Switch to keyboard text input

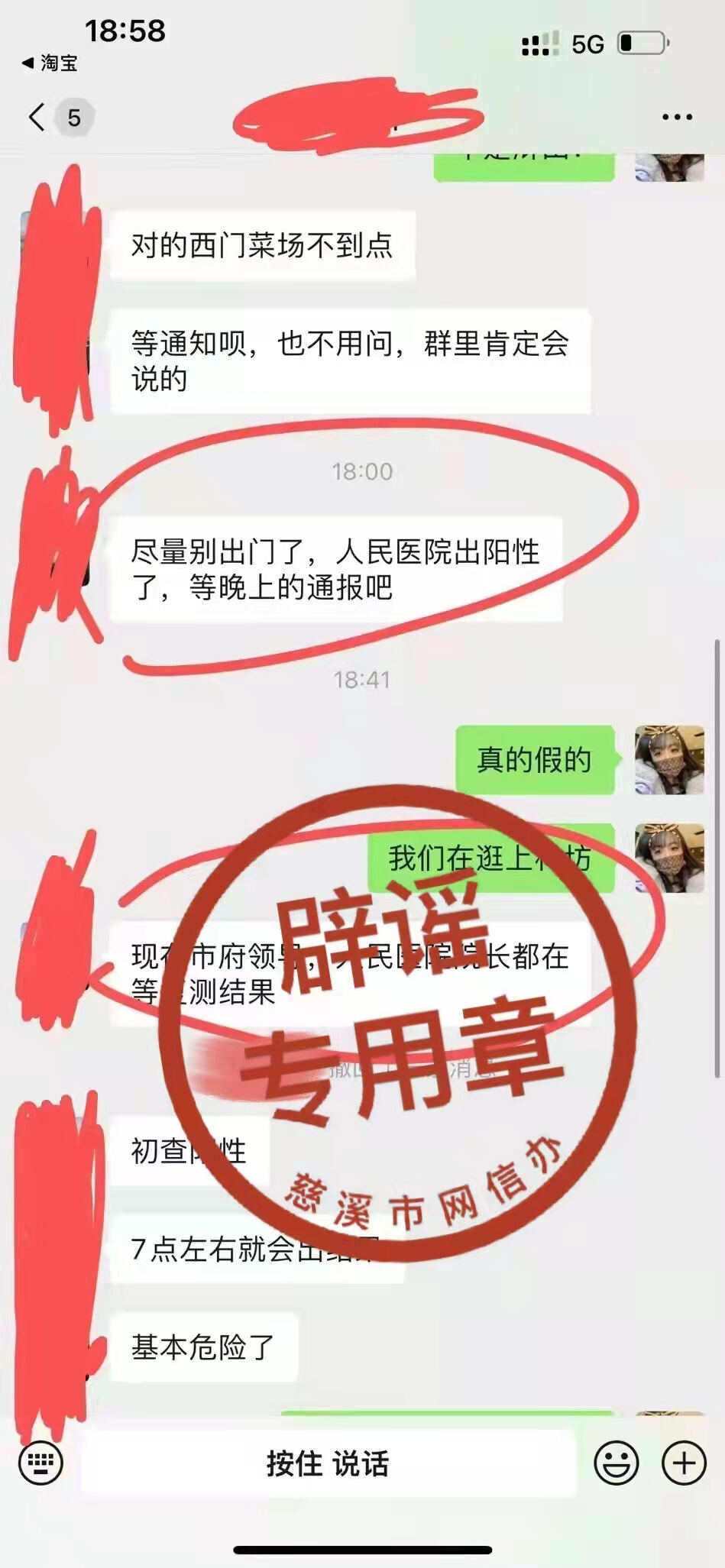(40, 1463)
